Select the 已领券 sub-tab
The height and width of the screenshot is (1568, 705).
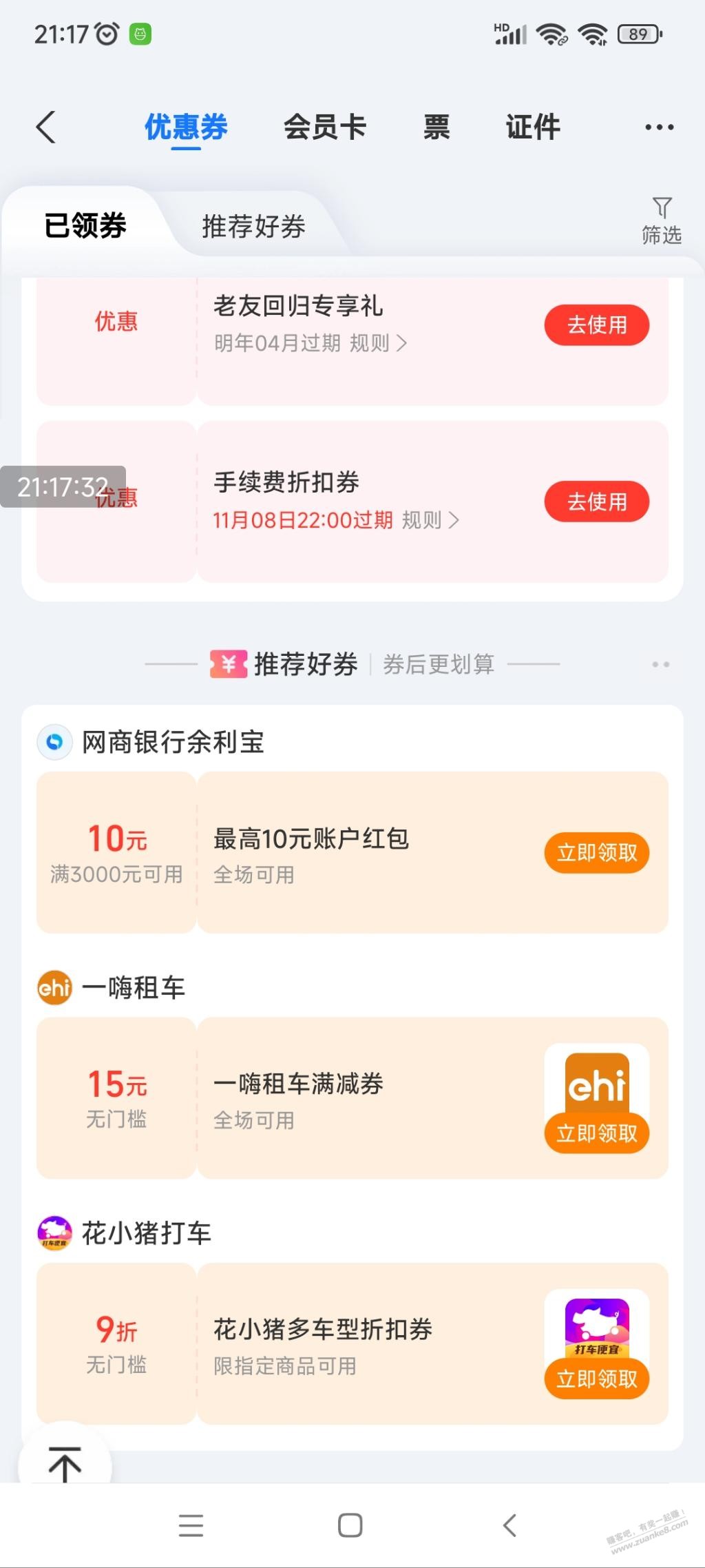(85, 226)
